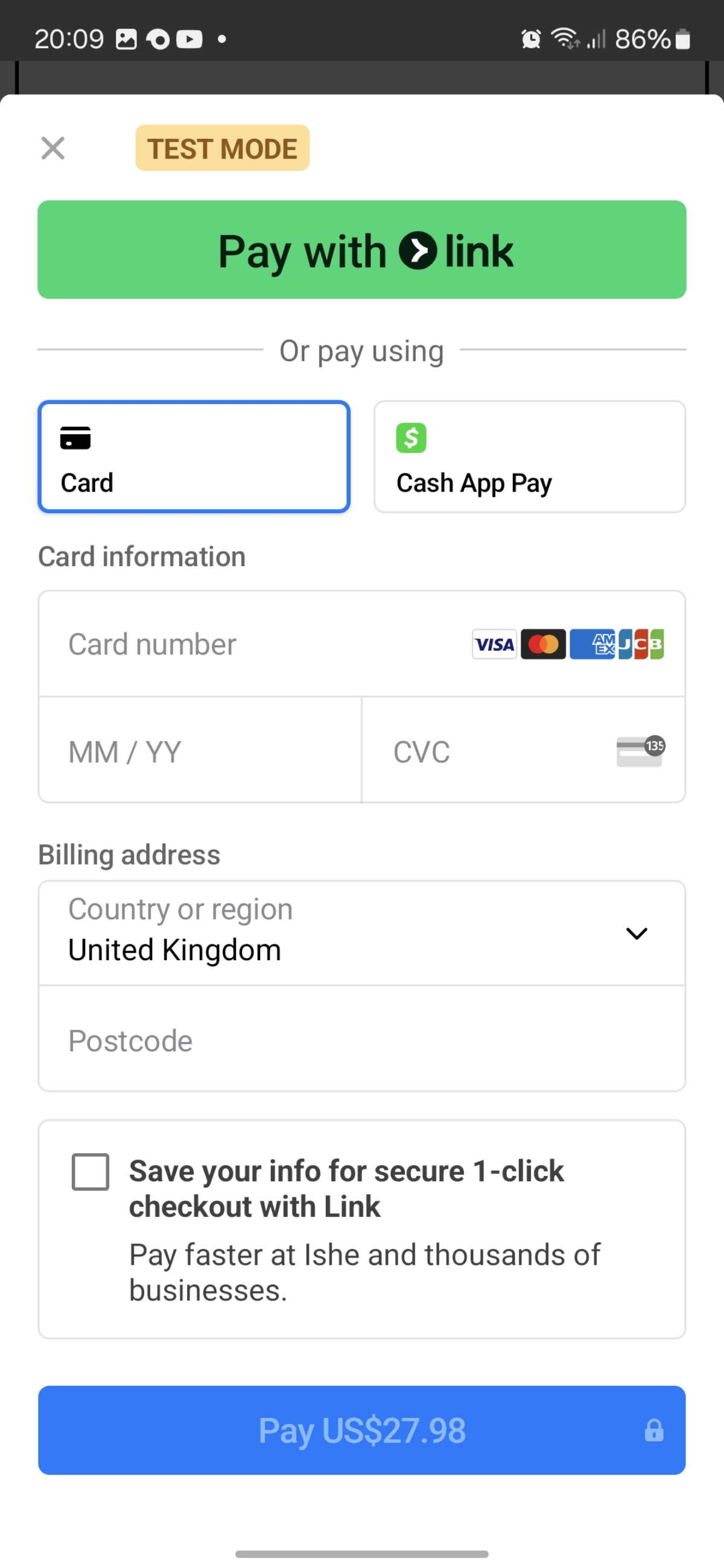
Task: Click the Visa card brand icon
Action: point(495,644)
